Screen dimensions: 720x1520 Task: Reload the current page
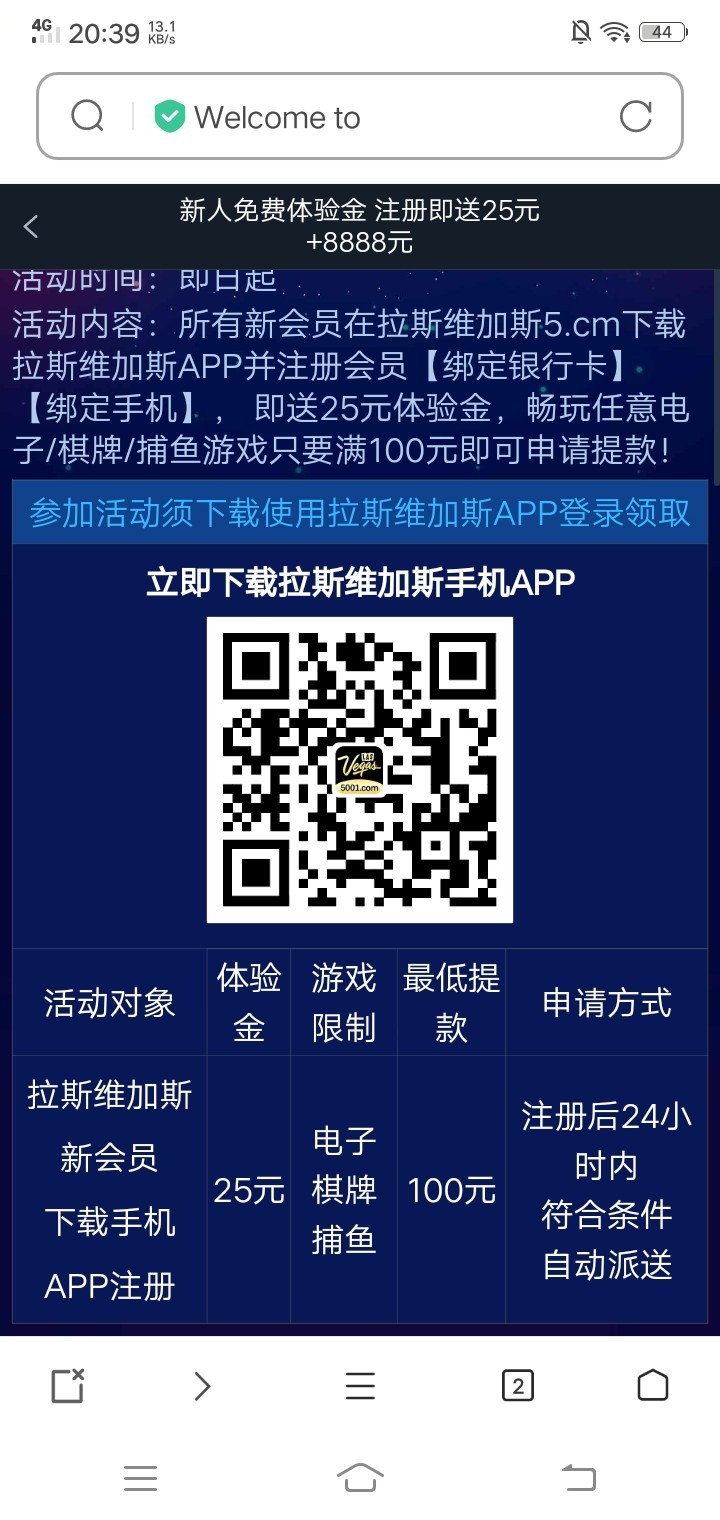[635, 117]
